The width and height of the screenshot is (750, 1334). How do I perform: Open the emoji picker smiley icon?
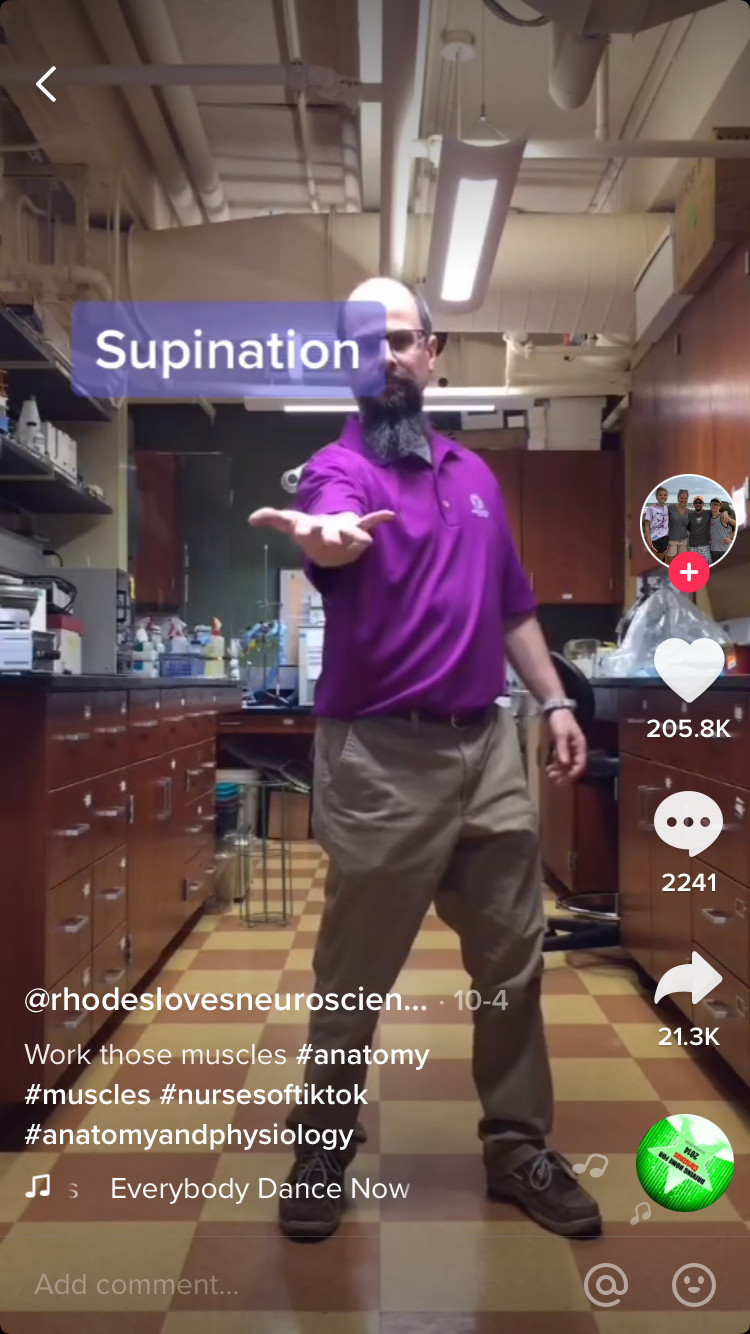point(694,1284)
